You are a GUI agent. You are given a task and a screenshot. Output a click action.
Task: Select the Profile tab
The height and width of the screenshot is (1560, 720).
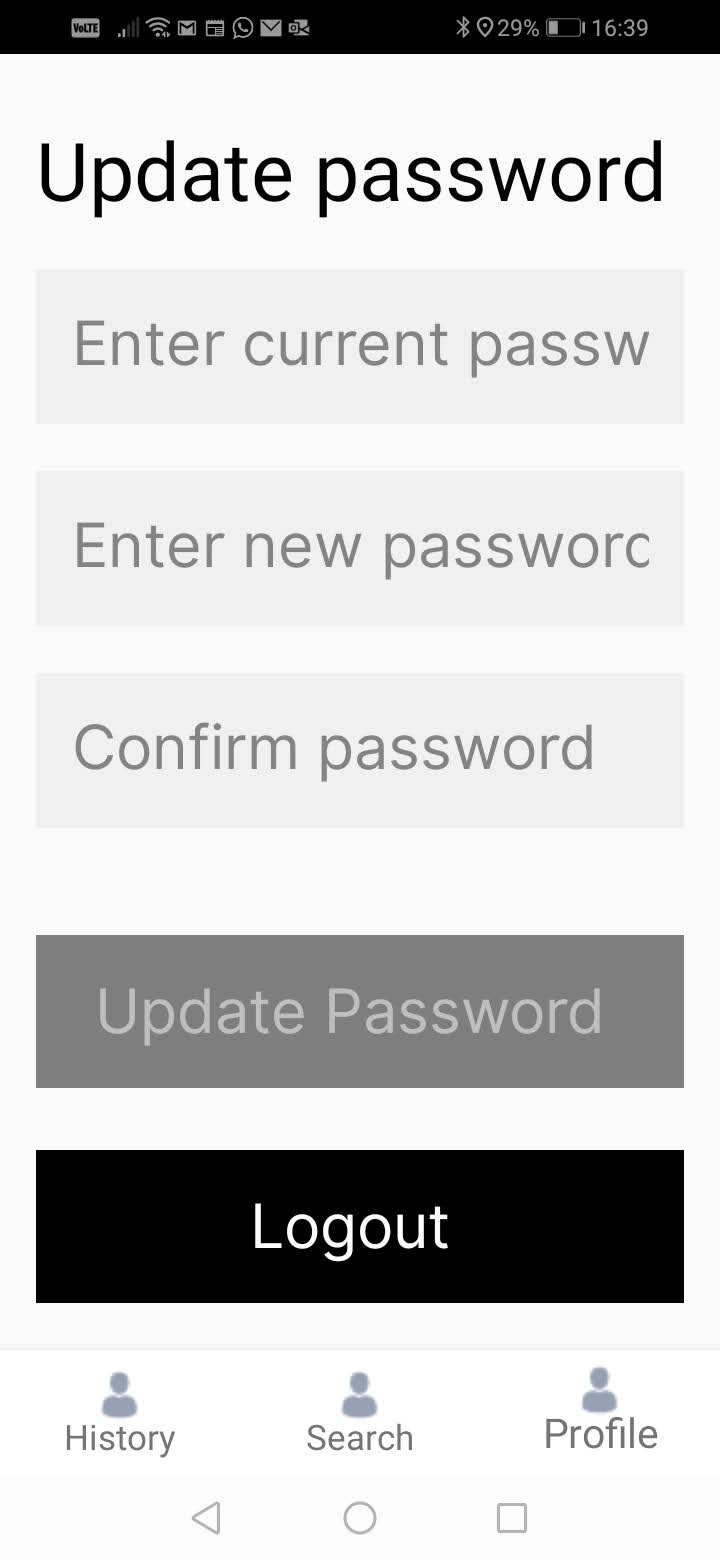coord(600,1412)
